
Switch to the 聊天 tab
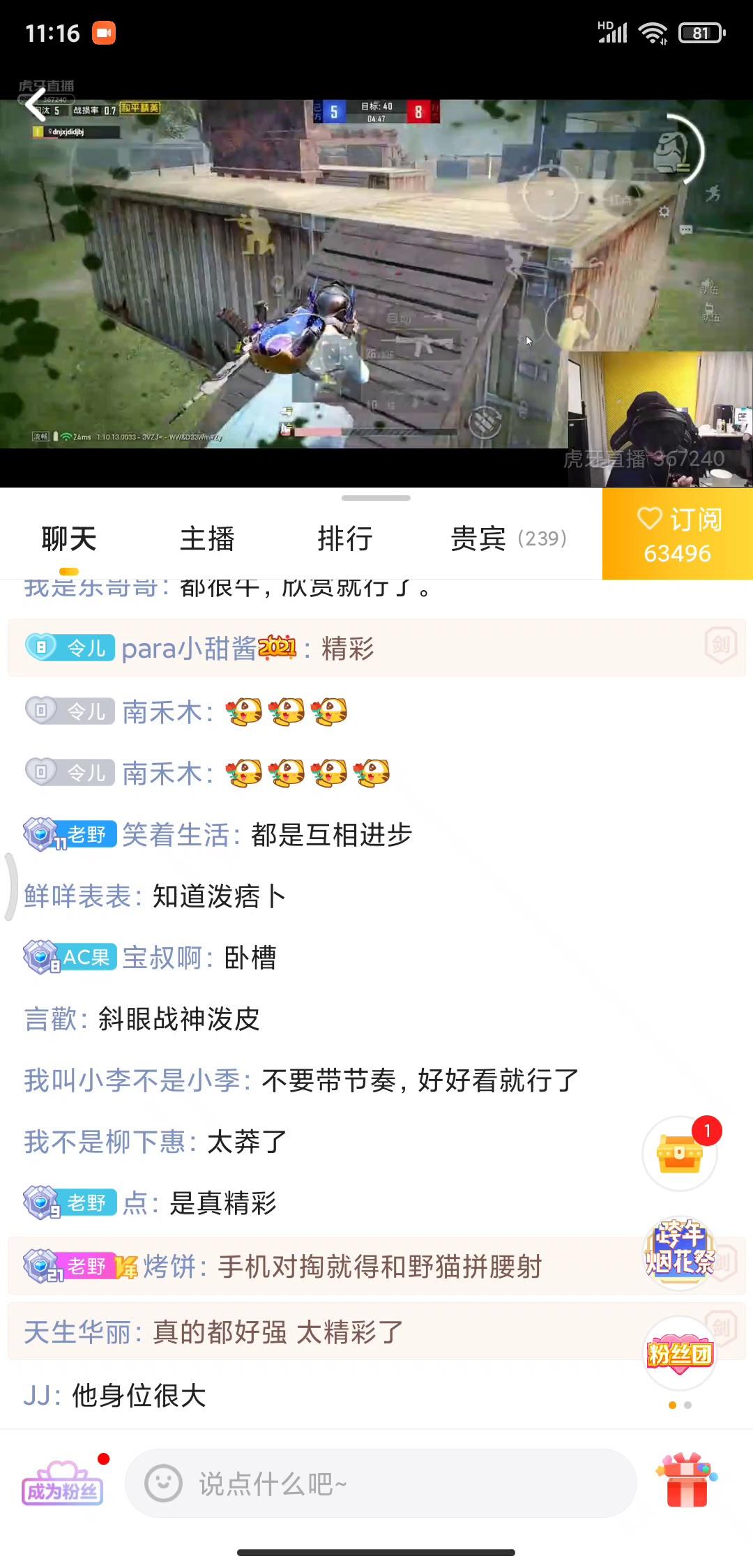69,538
